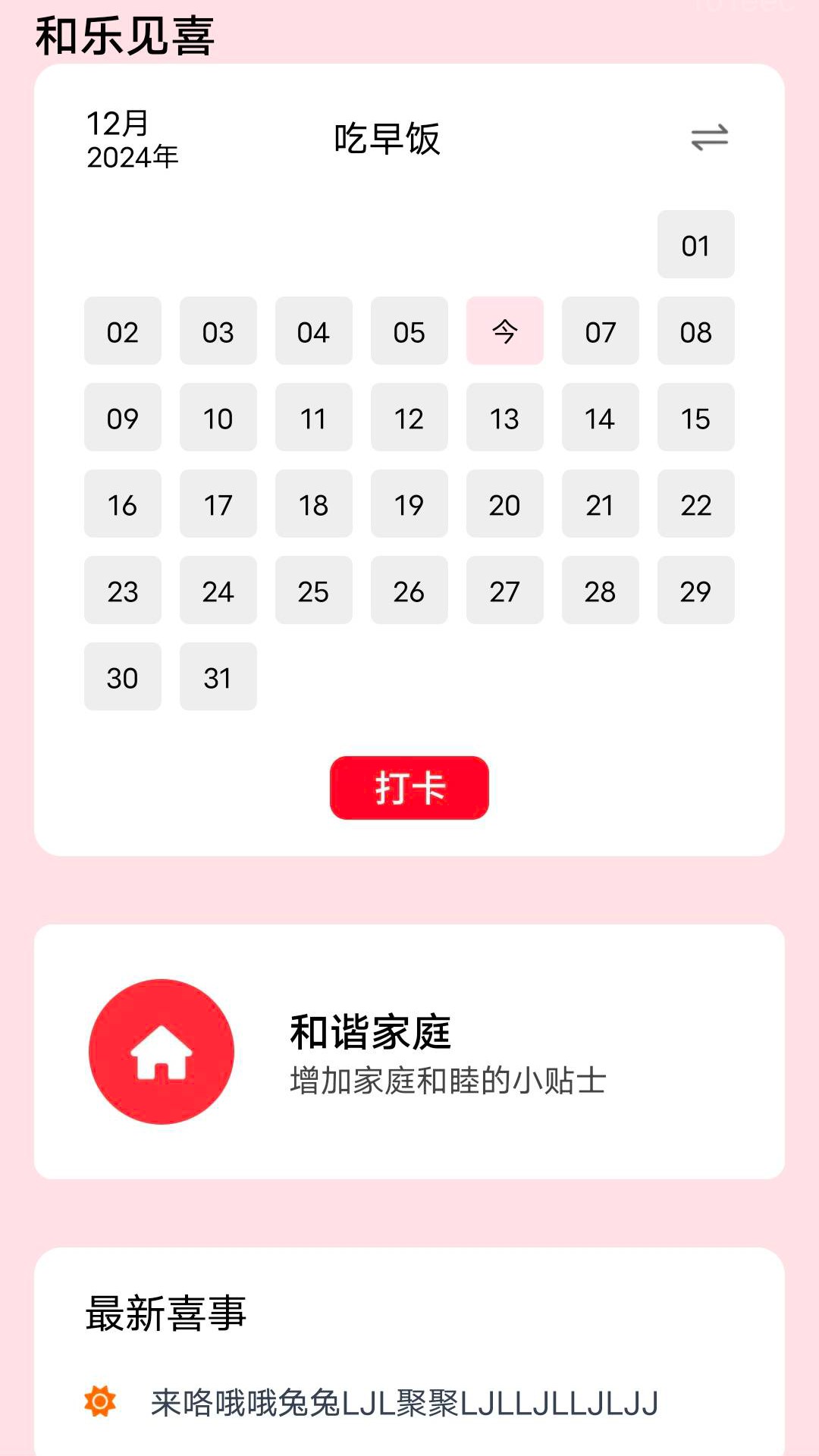The height and width of the screenshot is (1456, 819).
Task: Tap date 28 in the calendar
Action: 600,590
